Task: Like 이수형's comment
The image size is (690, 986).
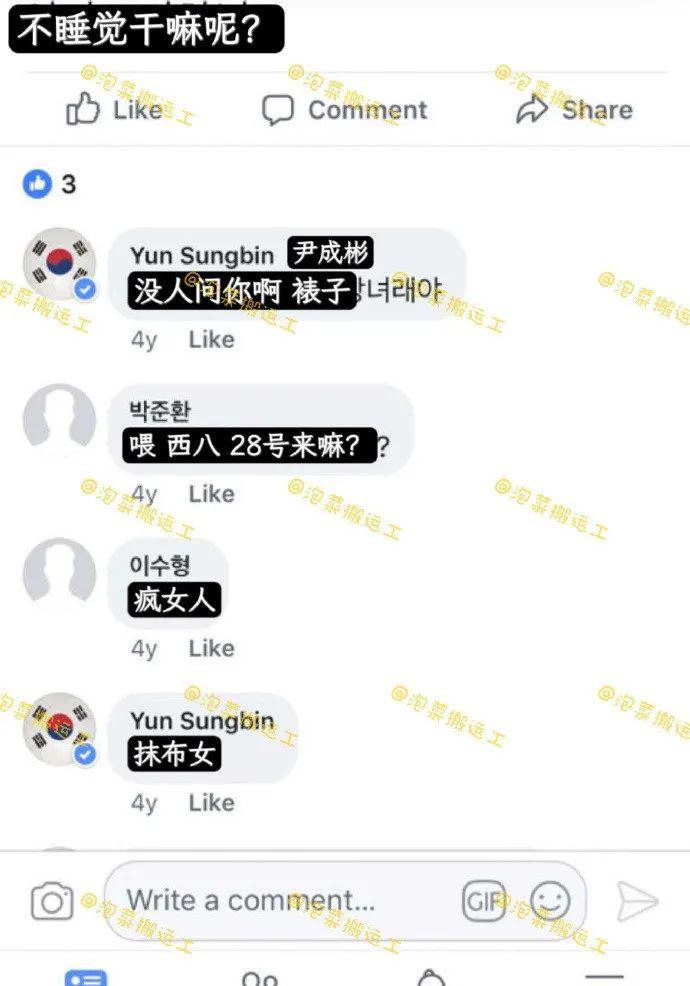Action: point(211,649)
